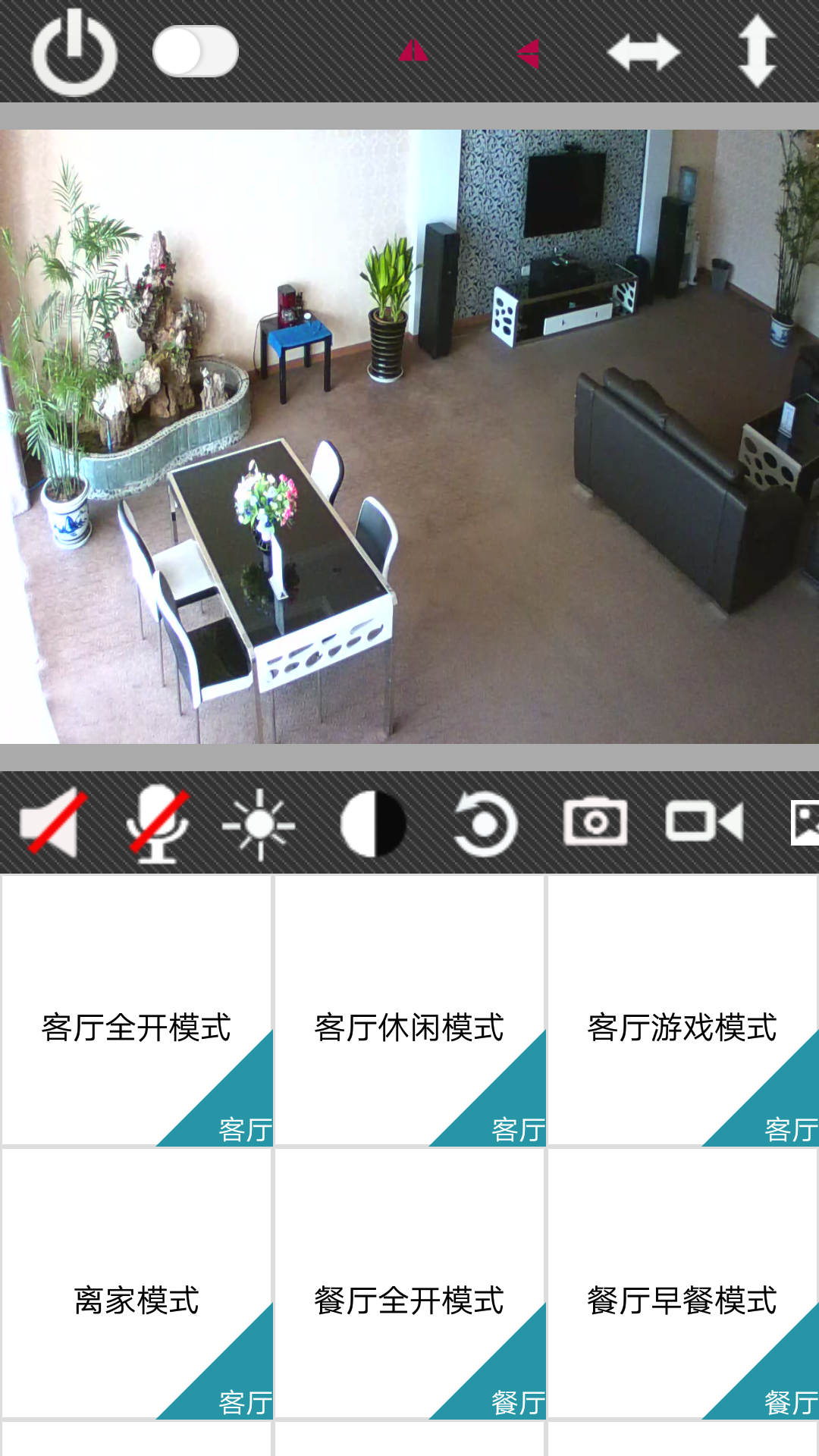Start horizontal camera pan
Viewport: 819px width, 1456px height.
click(x=643, y=52)
